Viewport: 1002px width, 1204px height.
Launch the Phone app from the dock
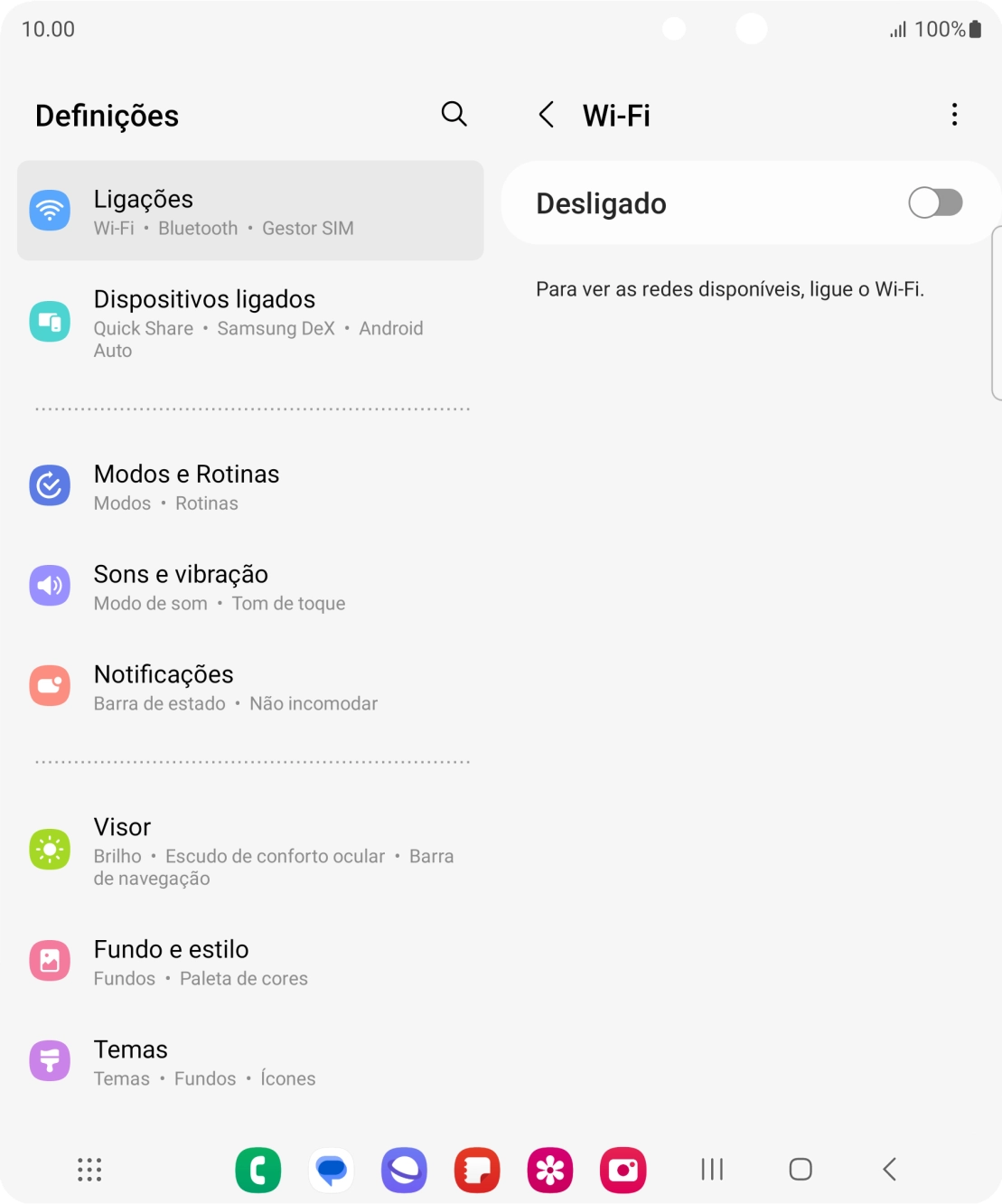(258, 1170)
